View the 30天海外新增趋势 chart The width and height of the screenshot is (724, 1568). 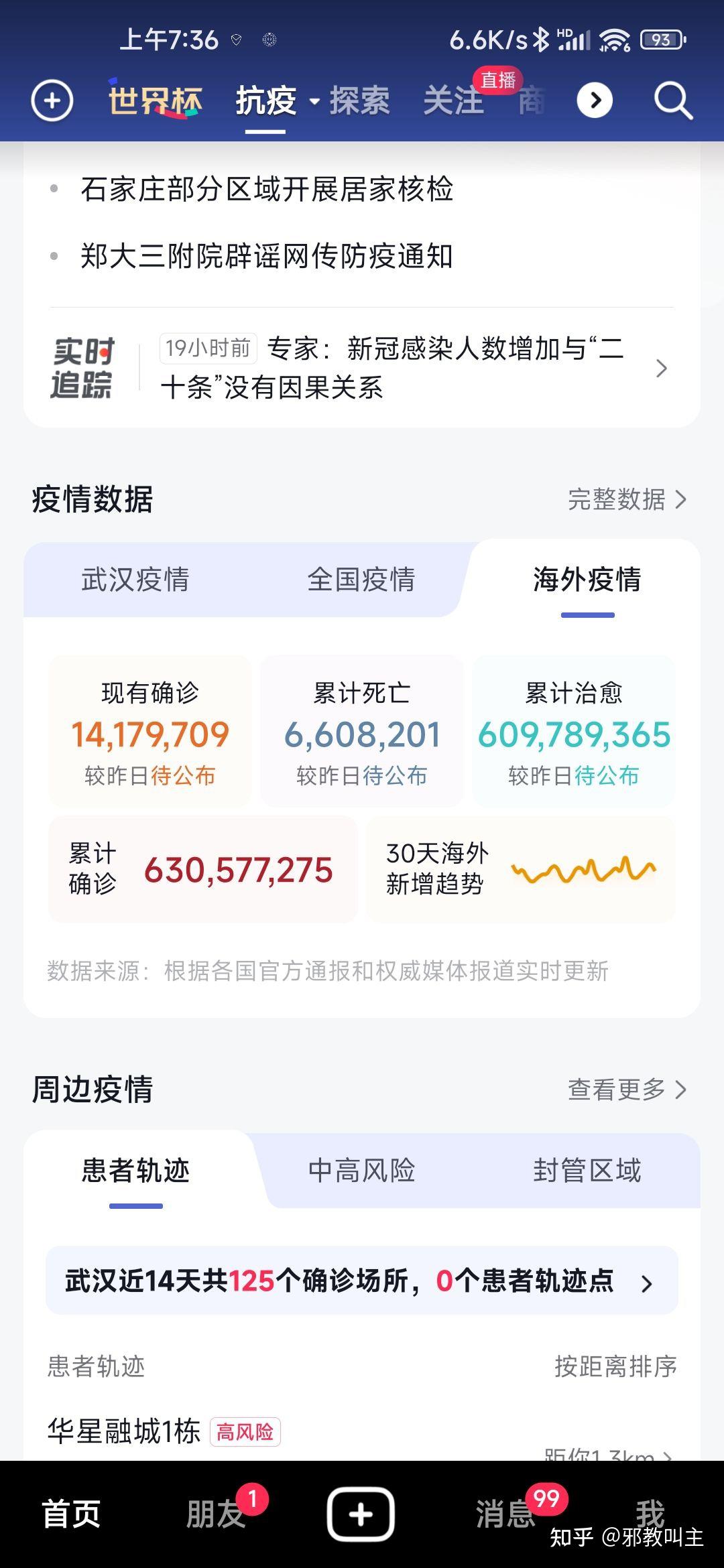click(521, 869)
